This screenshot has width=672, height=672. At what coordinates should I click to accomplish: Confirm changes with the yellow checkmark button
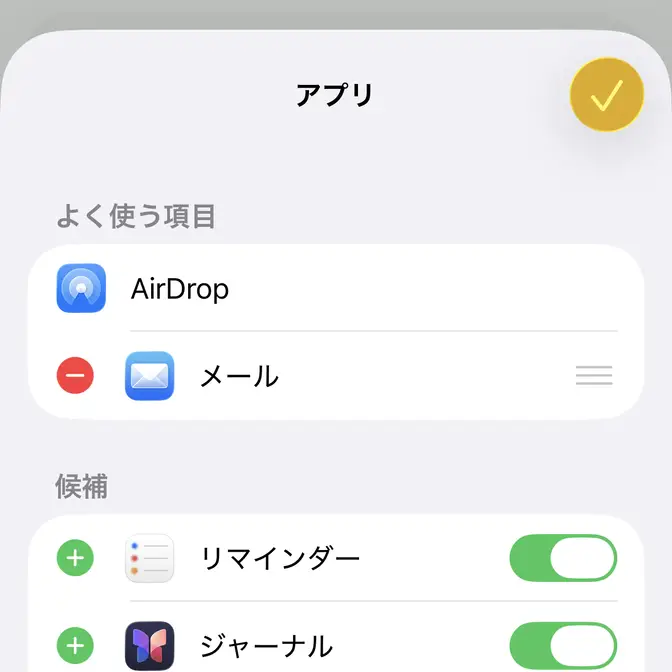pos(606,96)
